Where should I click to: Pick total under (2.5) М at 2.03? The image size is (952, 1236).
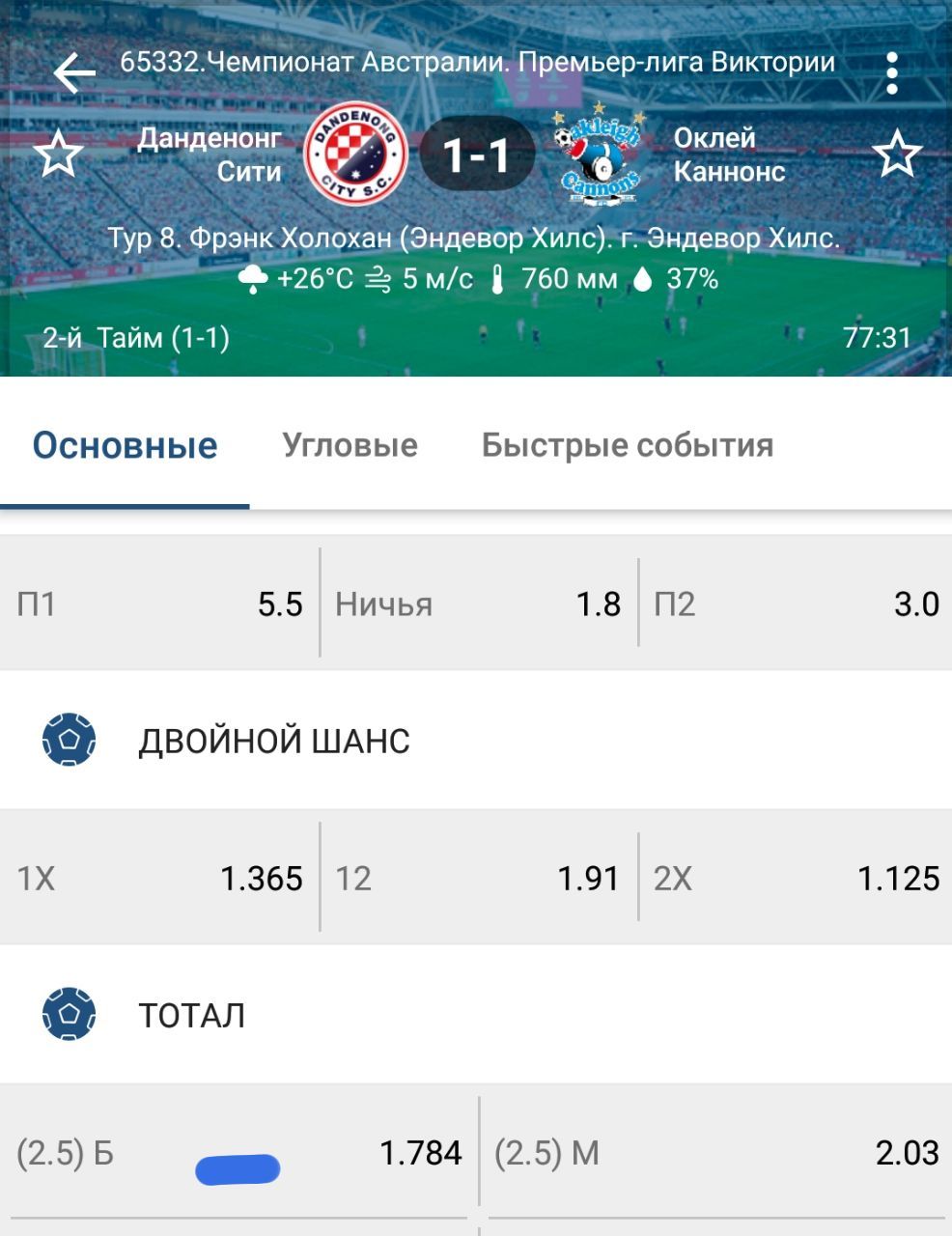click(715, 1152)
